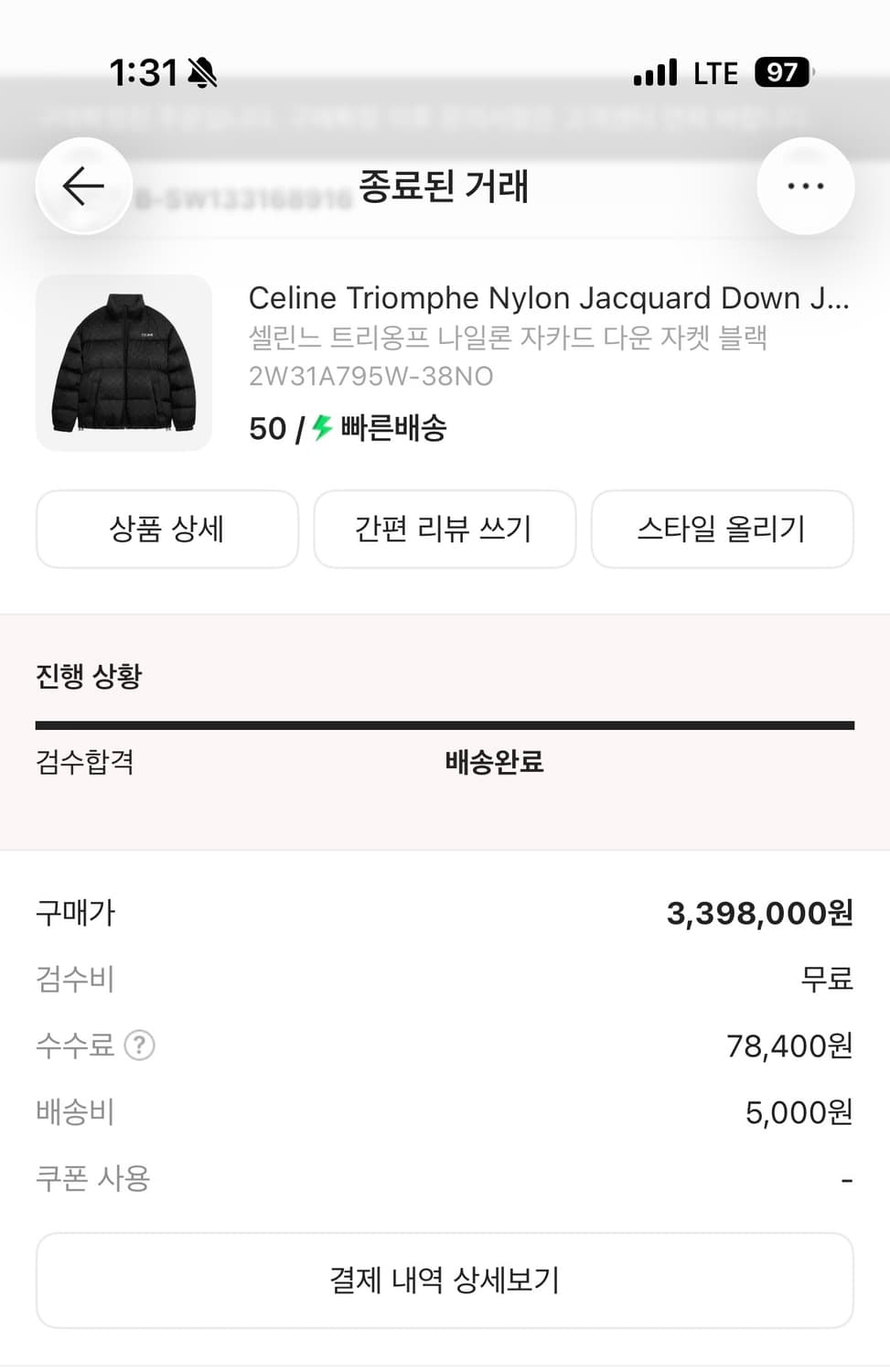
Task: View payment details via 결제 내역 상세보기
Action: (445, 1280)
